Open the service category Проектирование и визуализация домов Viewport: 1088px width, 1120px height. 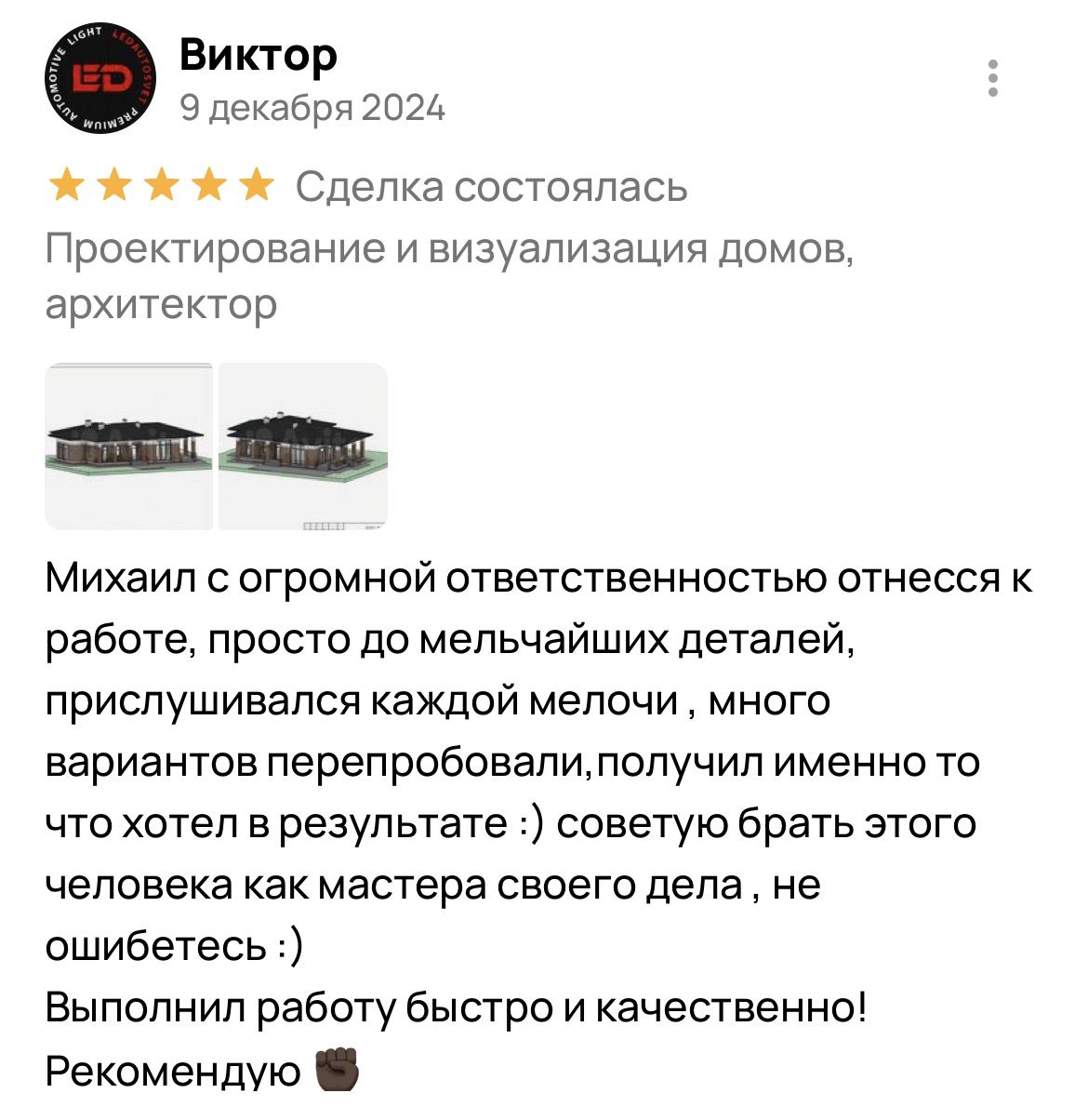[451, 248]
